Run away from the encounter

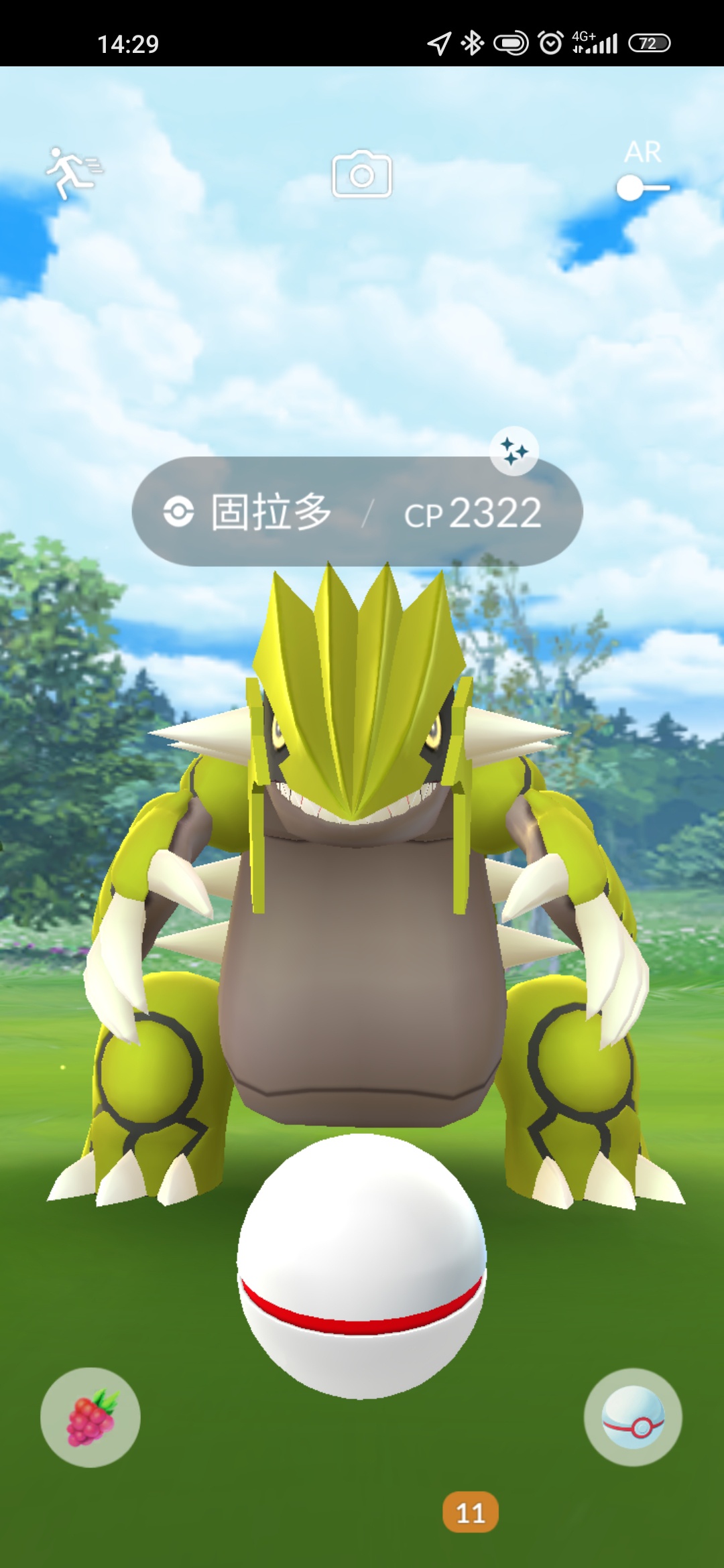click(72, 173)
